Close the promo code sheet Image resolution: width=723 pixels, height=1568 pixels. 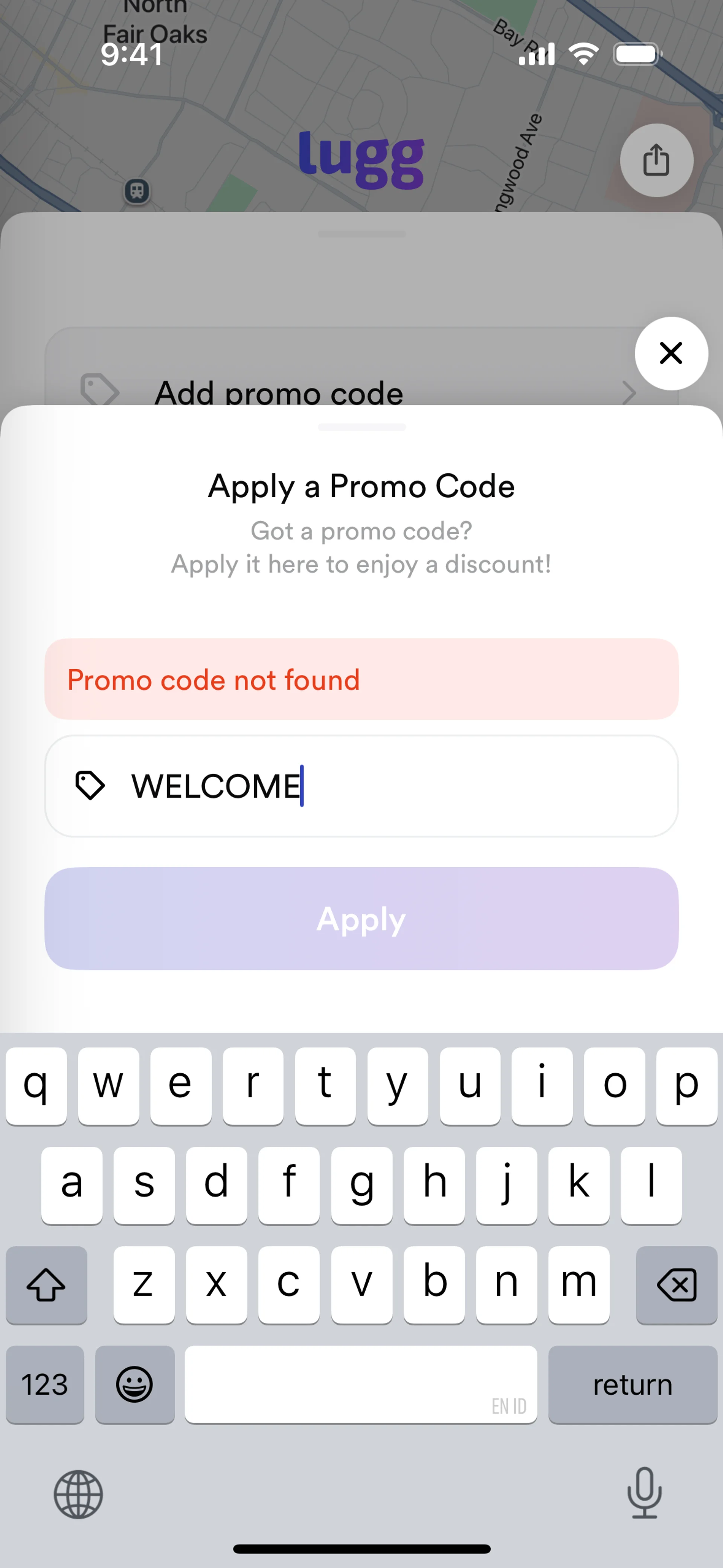tap(671, 353)
